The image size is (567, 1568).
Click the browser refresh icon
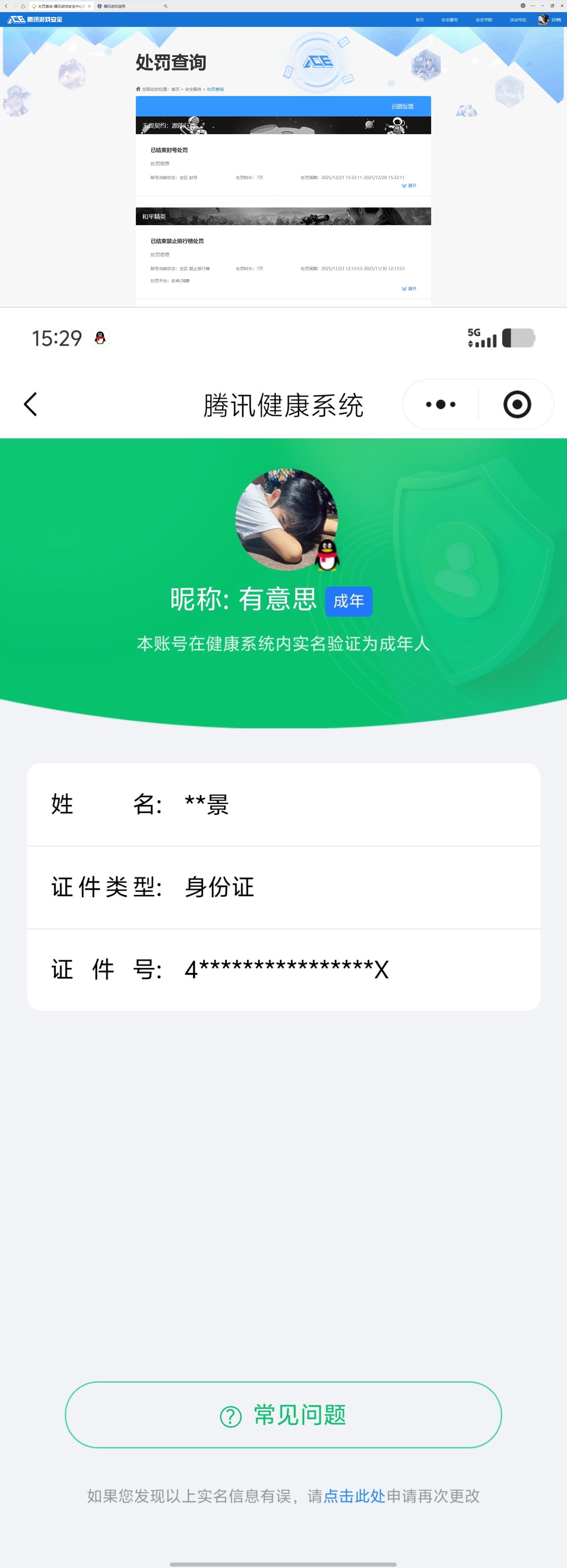(23, 6)
